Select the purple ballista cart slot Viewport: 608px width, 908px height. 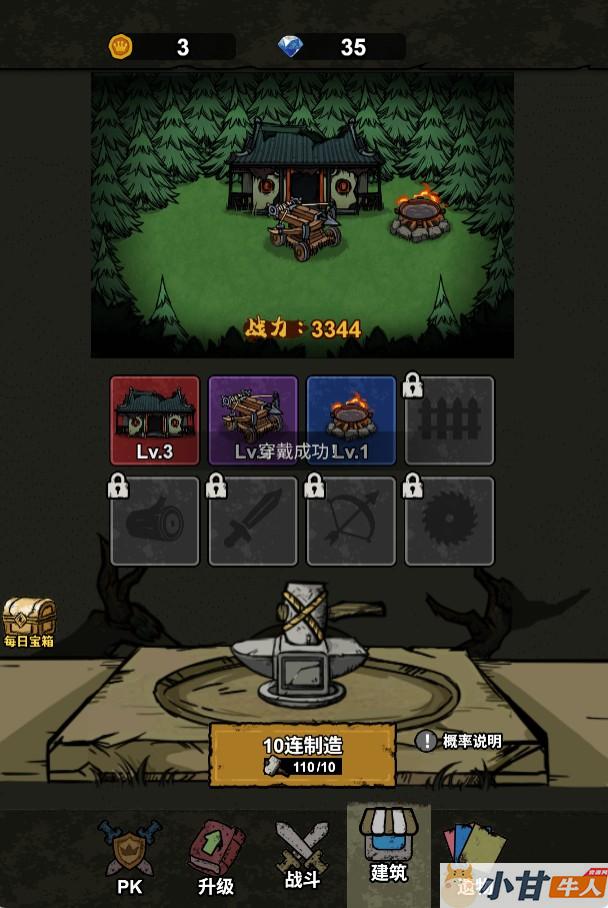[x=253, y=420]
